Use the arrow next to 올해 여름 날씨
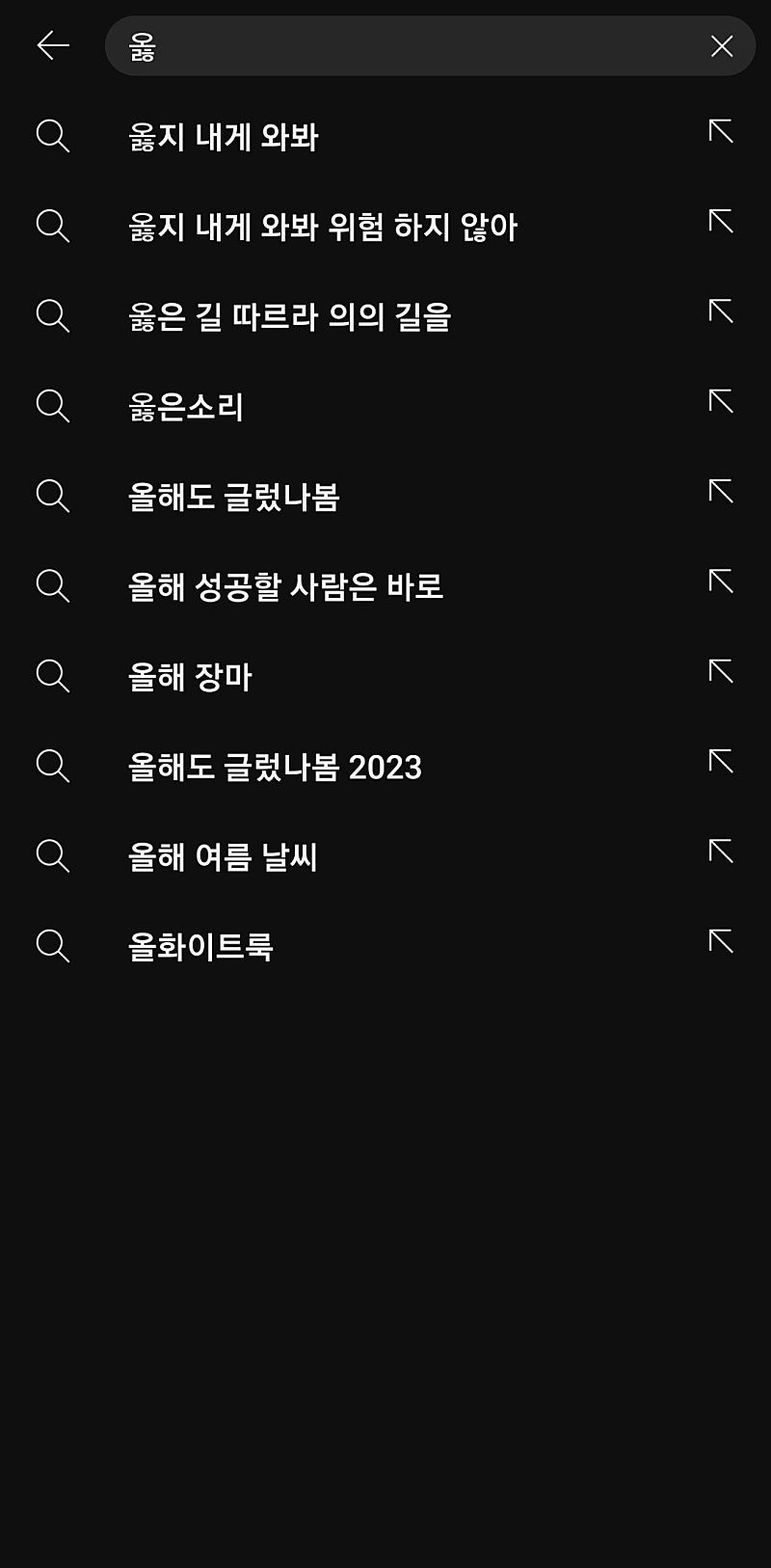Image resolution: width=771 pixels, height=1568 pixels. click(x=721, y=852)
